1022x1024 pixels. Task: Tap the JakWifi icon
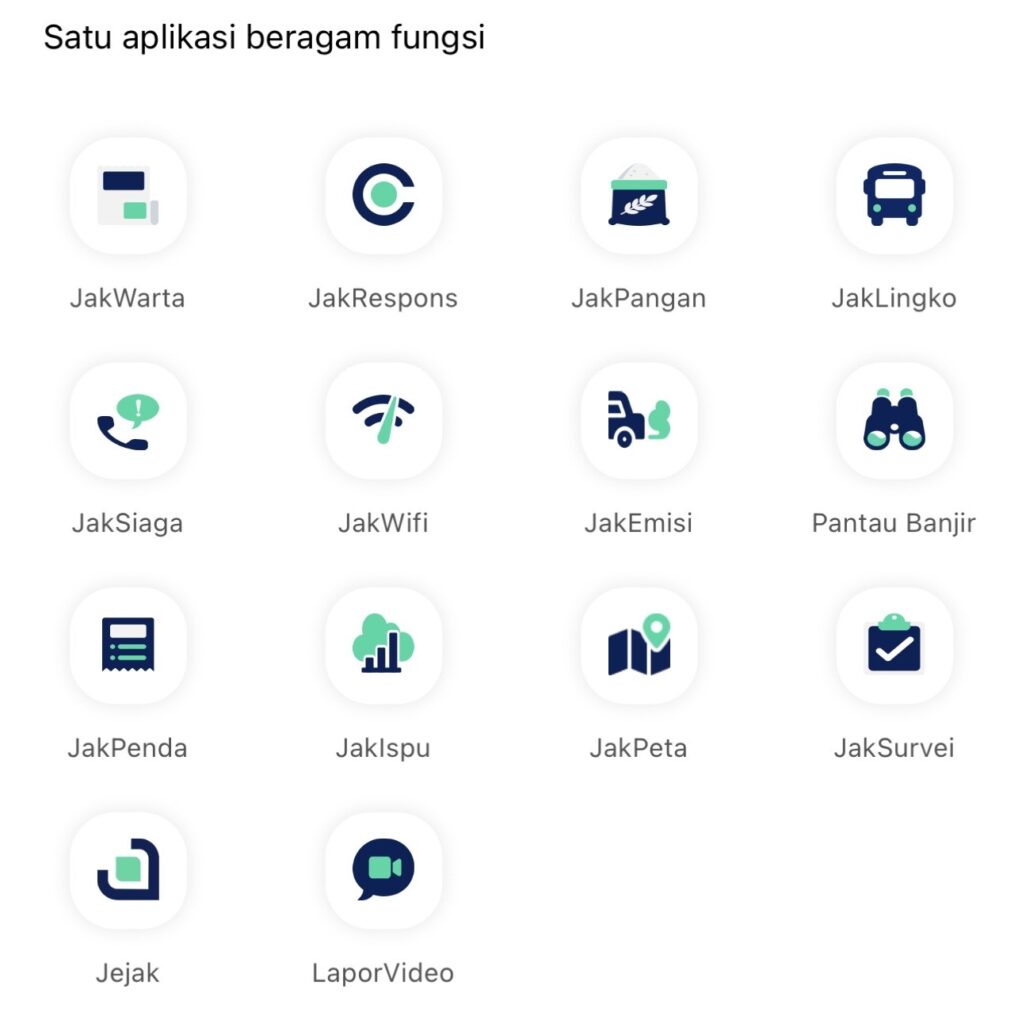[x=383, y=420]
